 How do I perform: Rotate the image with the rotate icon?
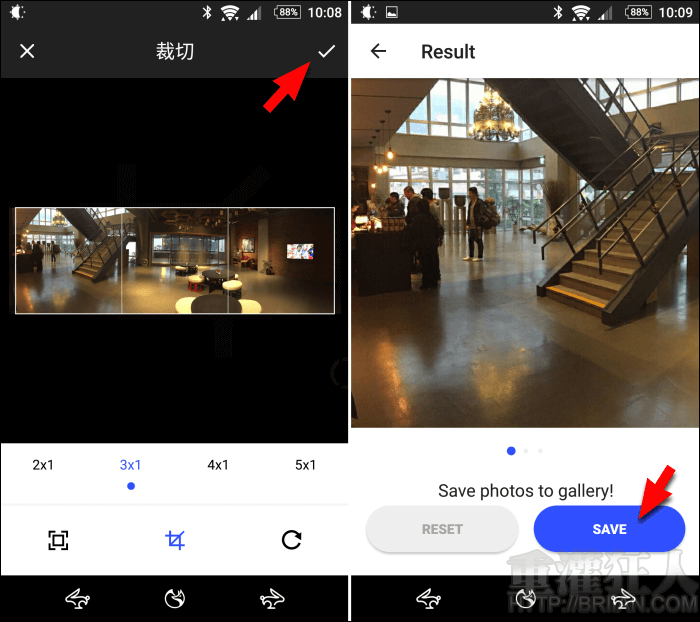[x=291, y=540]
